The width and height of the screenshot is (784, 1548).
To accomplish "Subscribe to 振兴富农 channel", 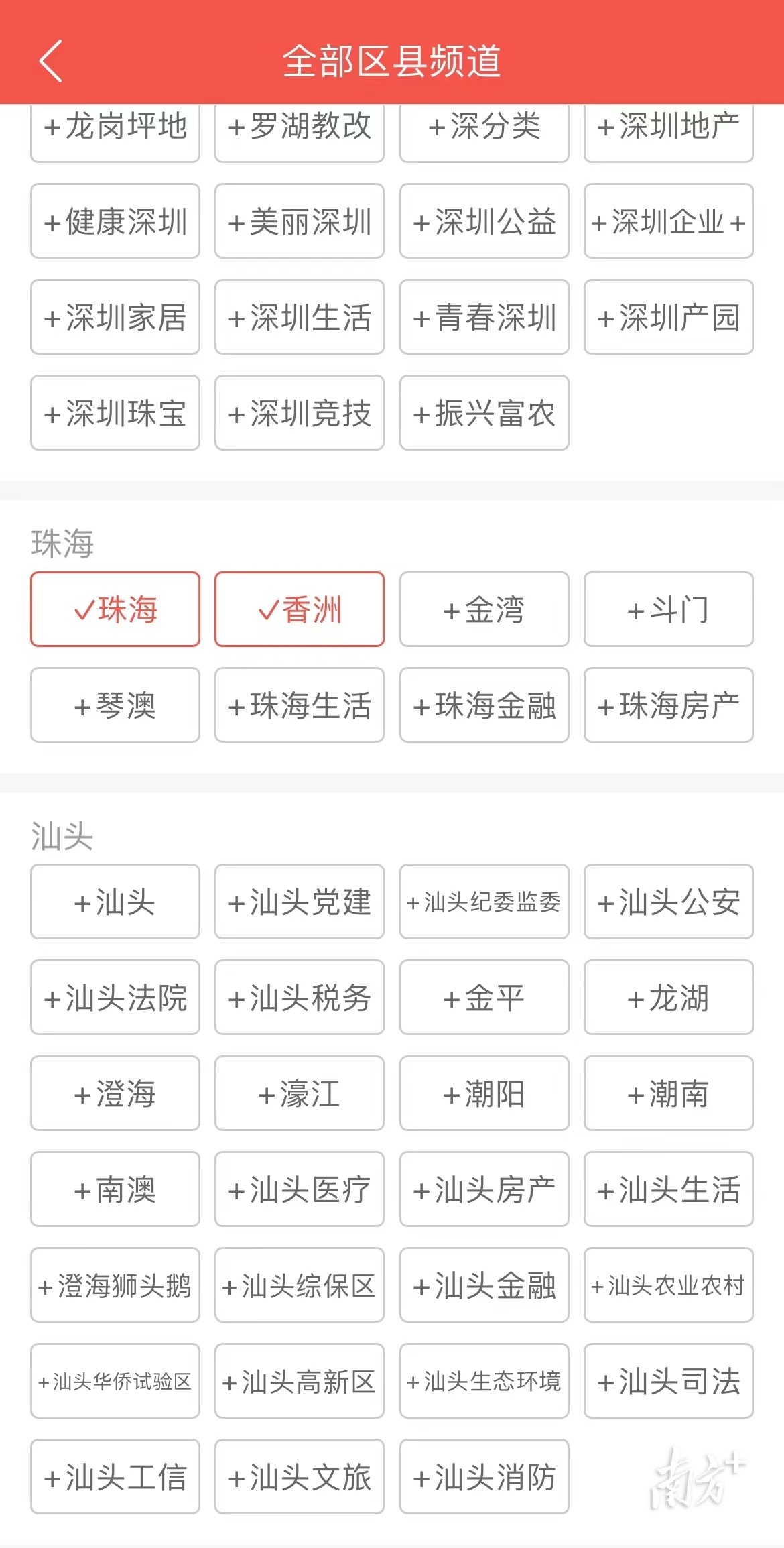I will [x=484, y=413].
